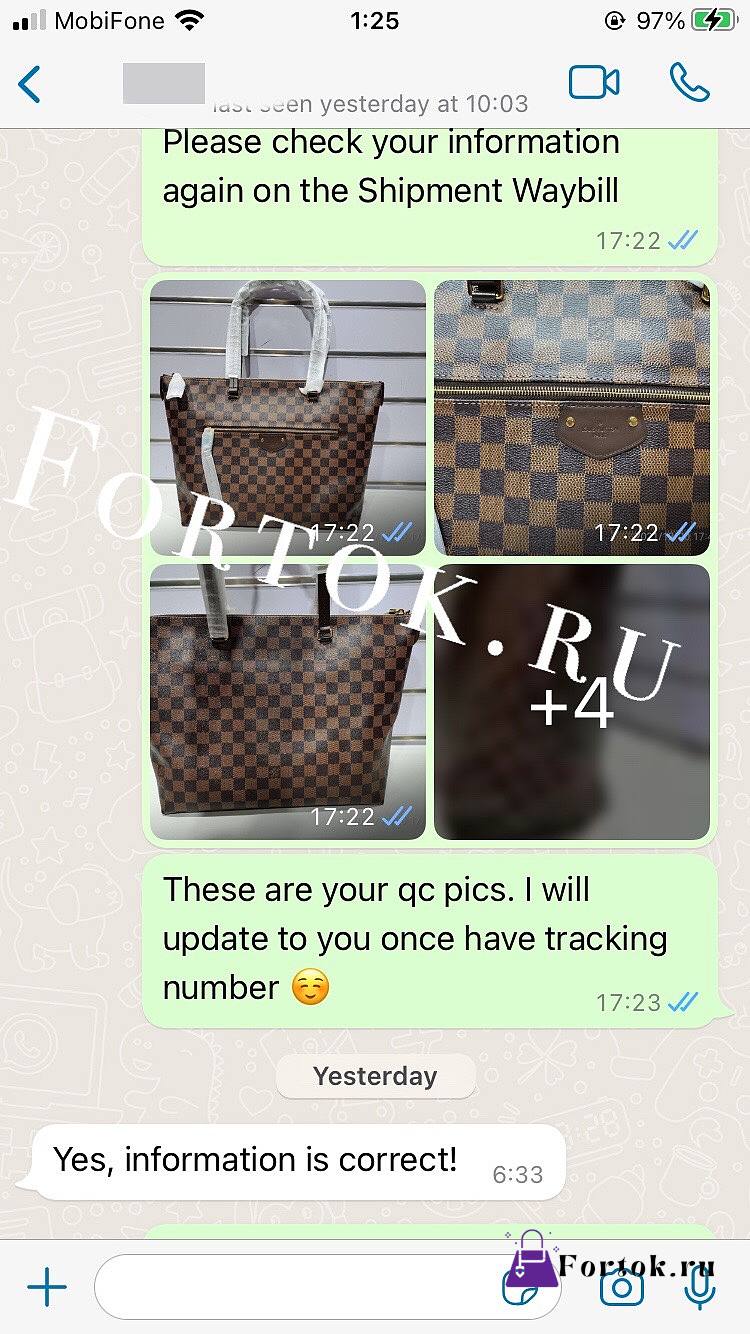
Task: Start a video call
Action: (594, 83)
